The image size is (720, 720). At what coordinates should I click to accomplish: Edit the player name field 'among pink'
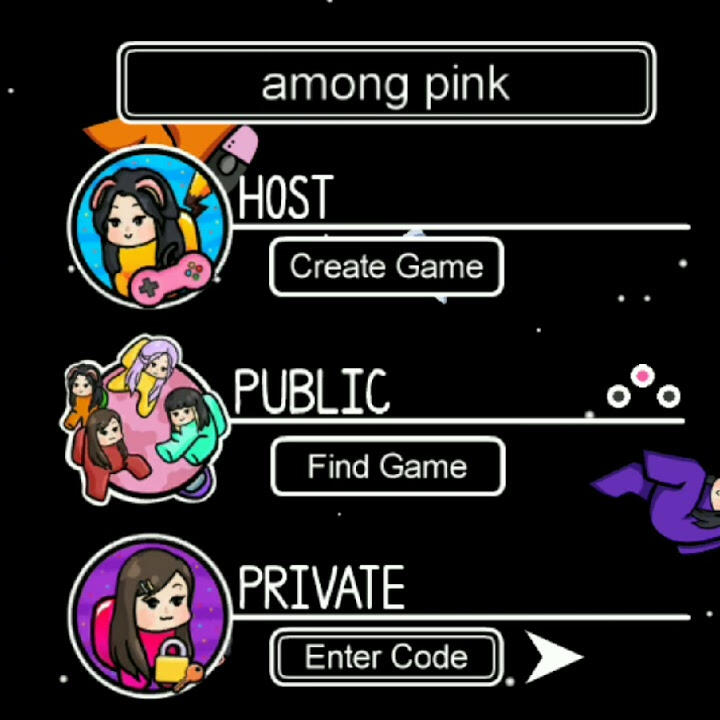[386, 84]
